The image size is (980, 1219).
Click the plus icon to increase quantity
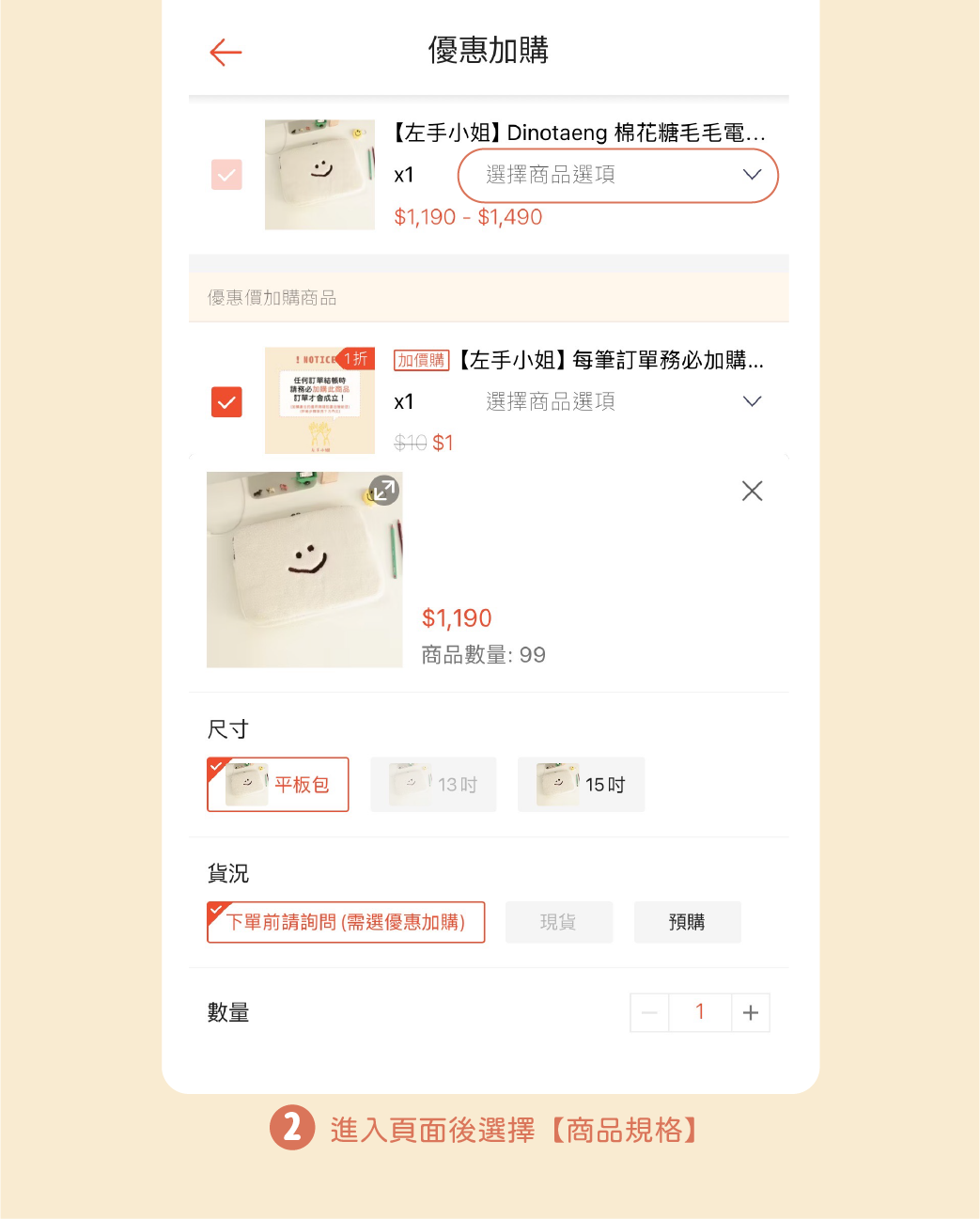(x=750, y=1012)
